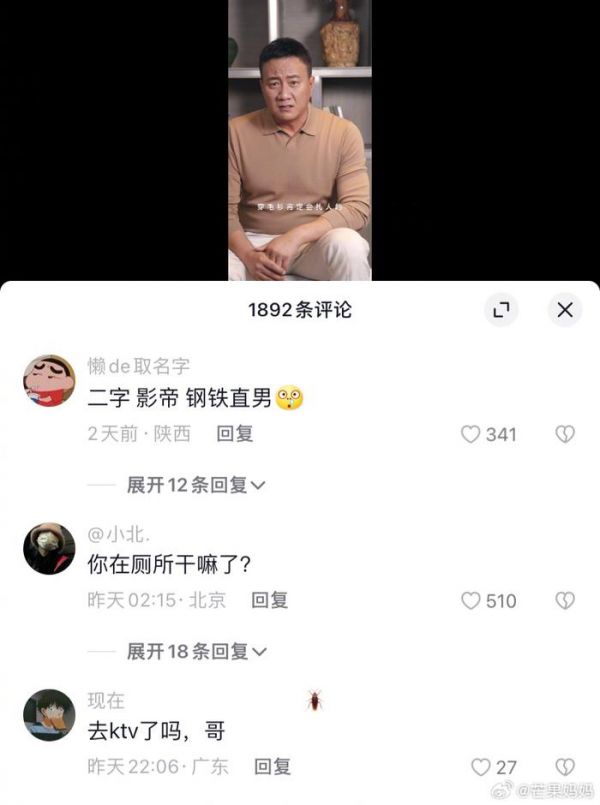This screenshot has height=805, width=600.
Task: Dislike the comment by 懒de取名字
Action: tap(565, 434)
